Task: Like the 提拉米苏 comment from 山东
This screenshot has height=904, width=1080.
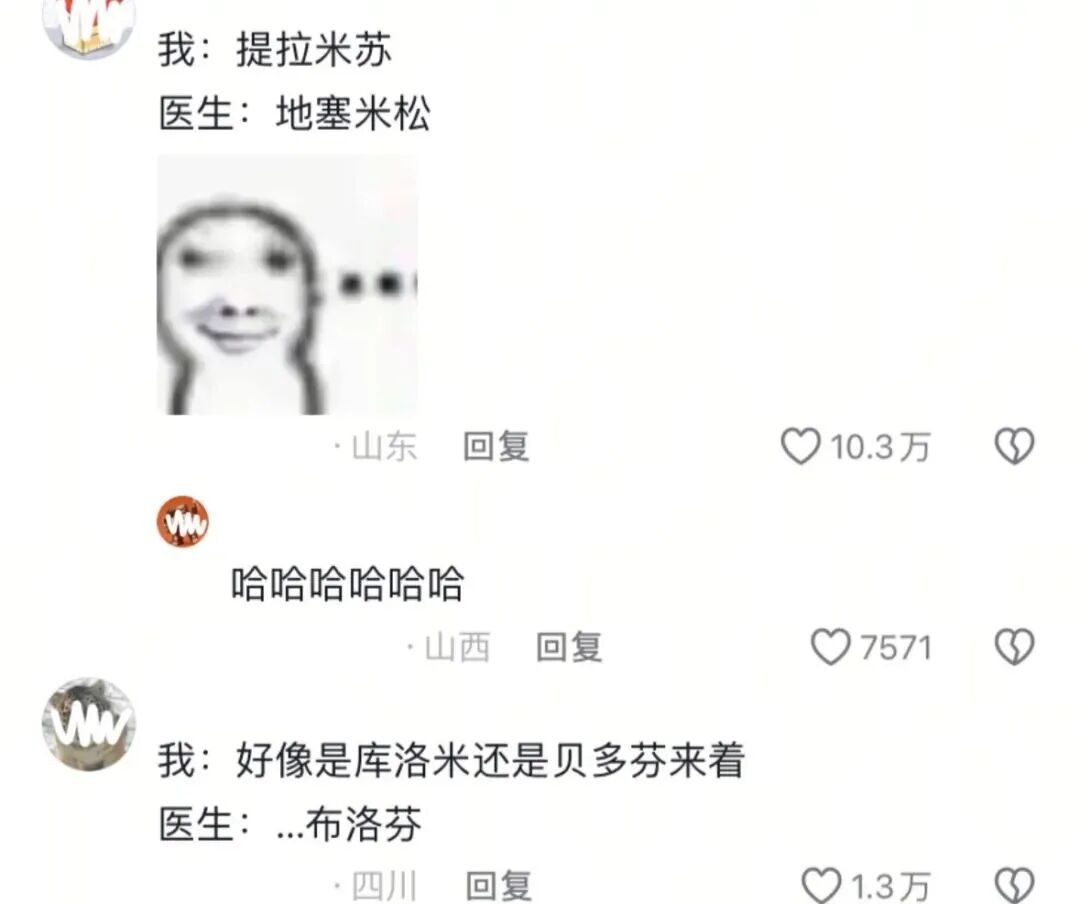Action: [800, 447]
